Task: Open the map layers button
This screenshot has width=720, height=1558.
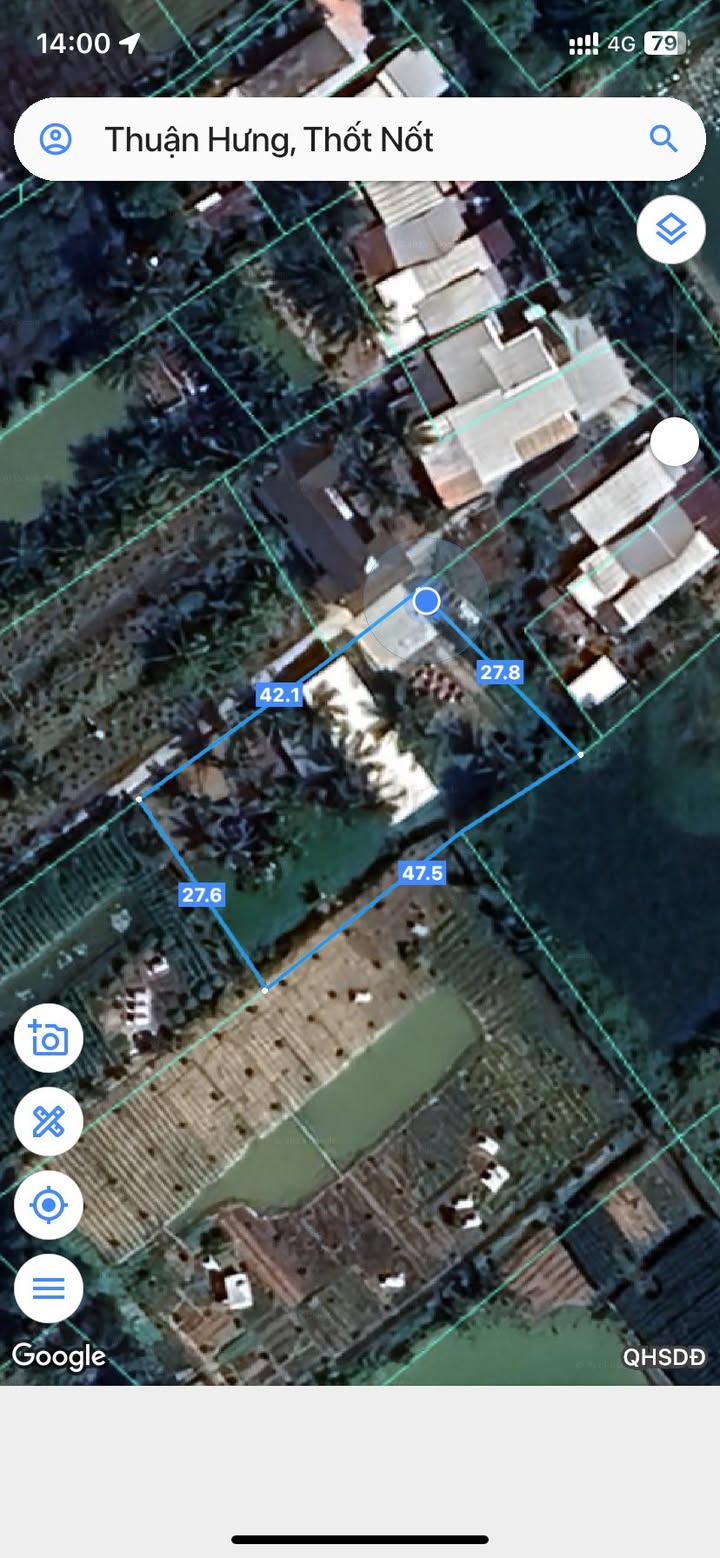Action: click(x=671, y=230)
